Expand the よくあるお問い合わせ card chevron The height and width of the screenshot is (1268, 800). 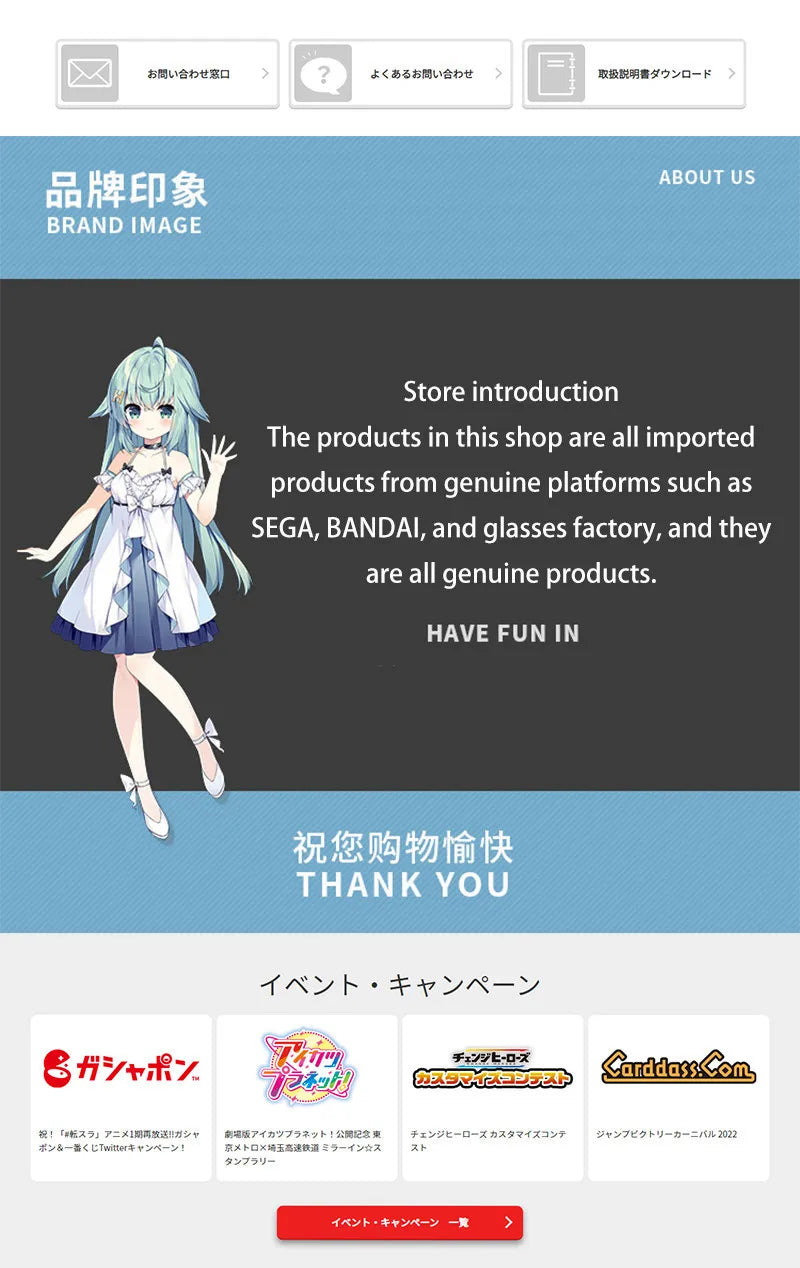[500, 74]
